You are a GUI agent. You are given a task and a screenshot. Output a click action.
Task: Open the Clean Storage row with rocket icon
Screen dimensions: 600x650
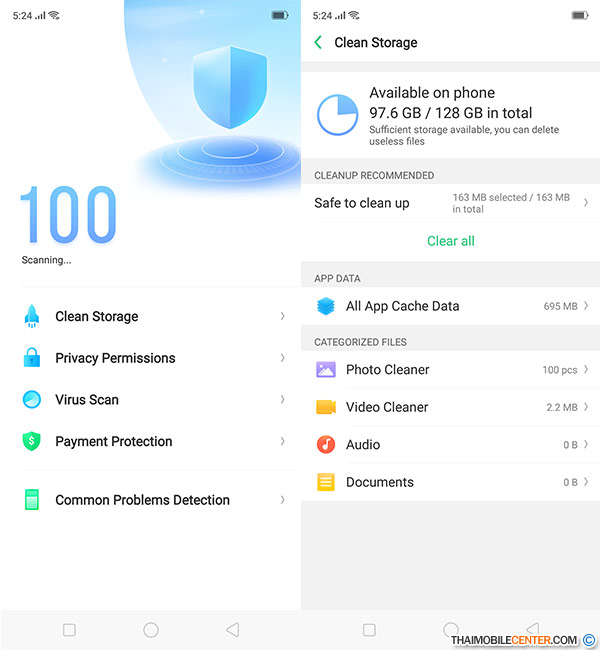click(x=150, y=316)
